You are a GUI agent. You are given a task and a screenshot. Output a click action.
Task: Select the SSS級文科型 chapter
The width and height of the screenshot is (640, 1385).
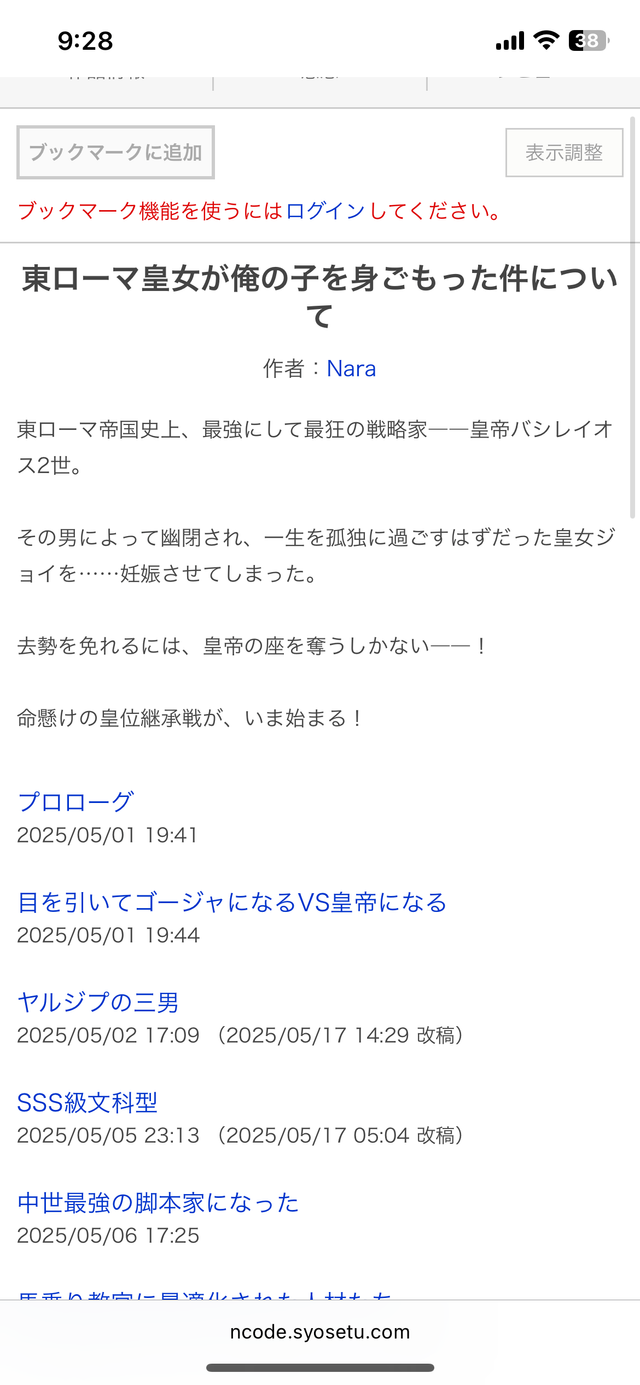(87, 1102)
